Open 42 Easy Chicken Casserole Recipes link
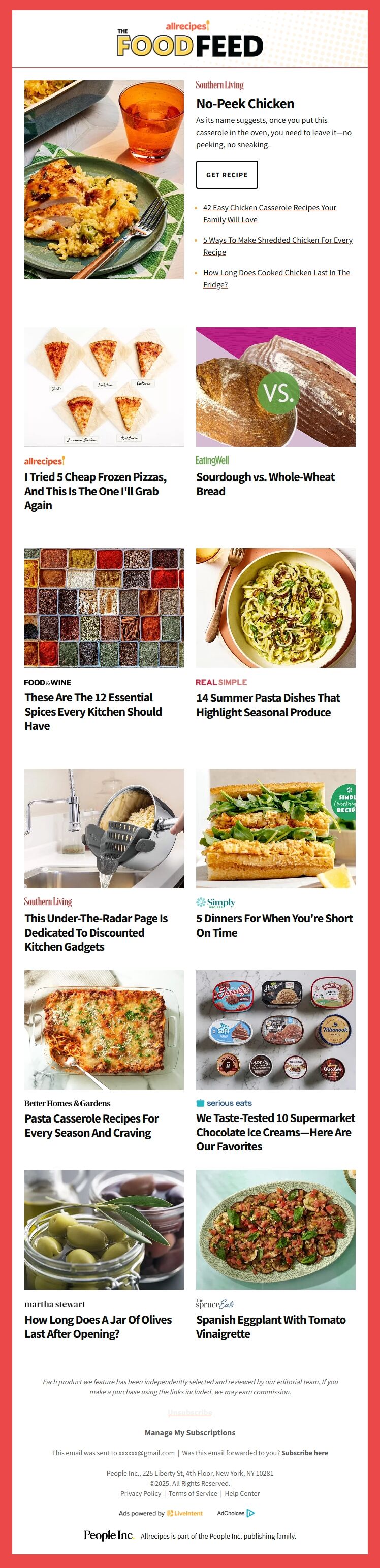The width and height of the screenshot is (380, 1568). pos(269,208)
